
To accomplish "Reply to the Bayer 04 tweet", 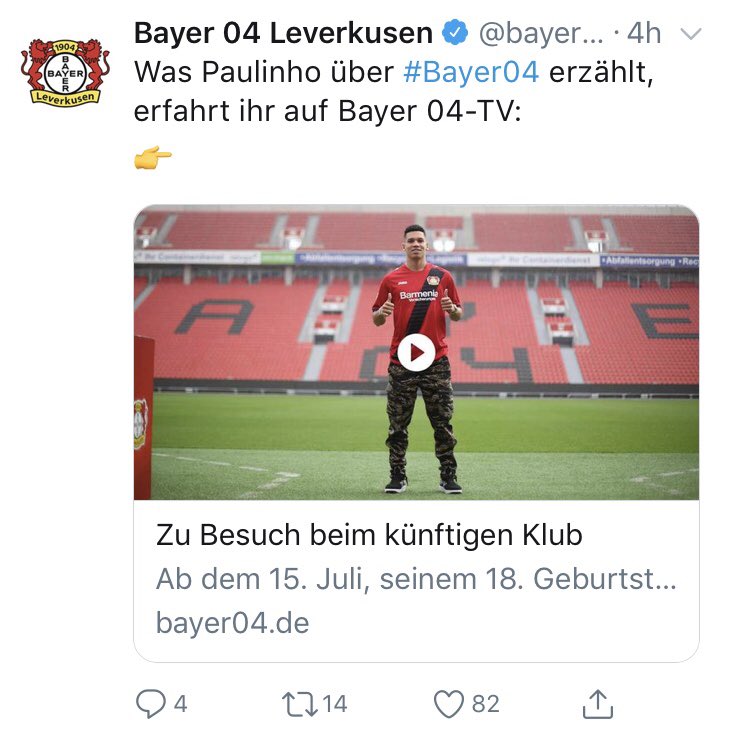I will pos(150,704).
